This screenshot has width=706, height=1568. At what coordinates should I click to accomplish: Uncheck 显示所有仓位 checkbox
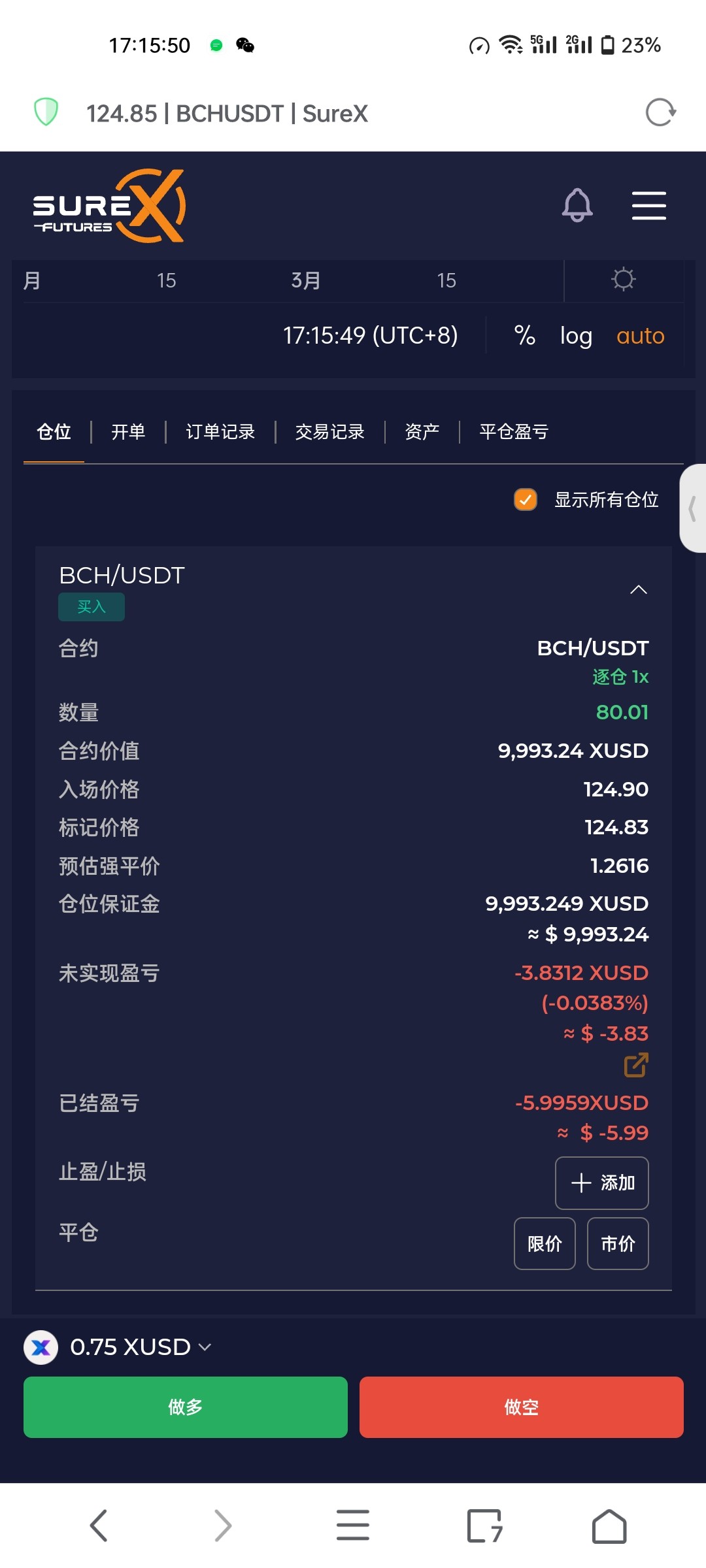[526, 500]
